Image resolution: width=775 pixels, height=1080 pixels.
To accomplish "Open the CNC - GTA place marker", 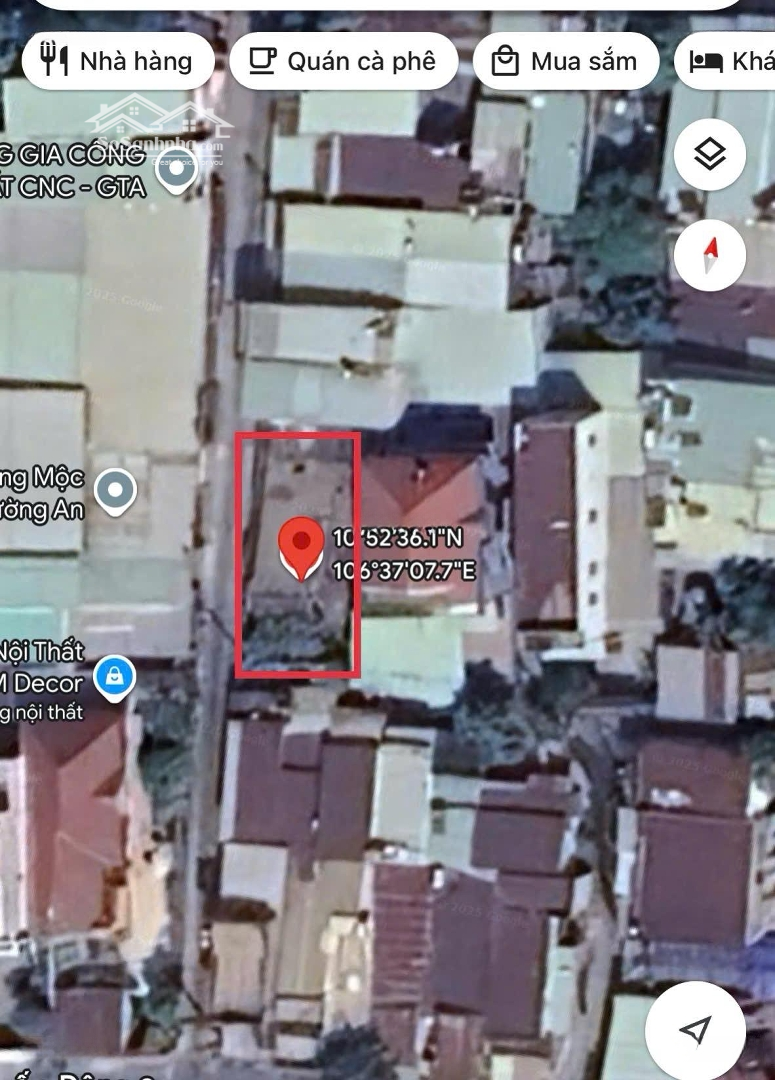I will 180,172.
